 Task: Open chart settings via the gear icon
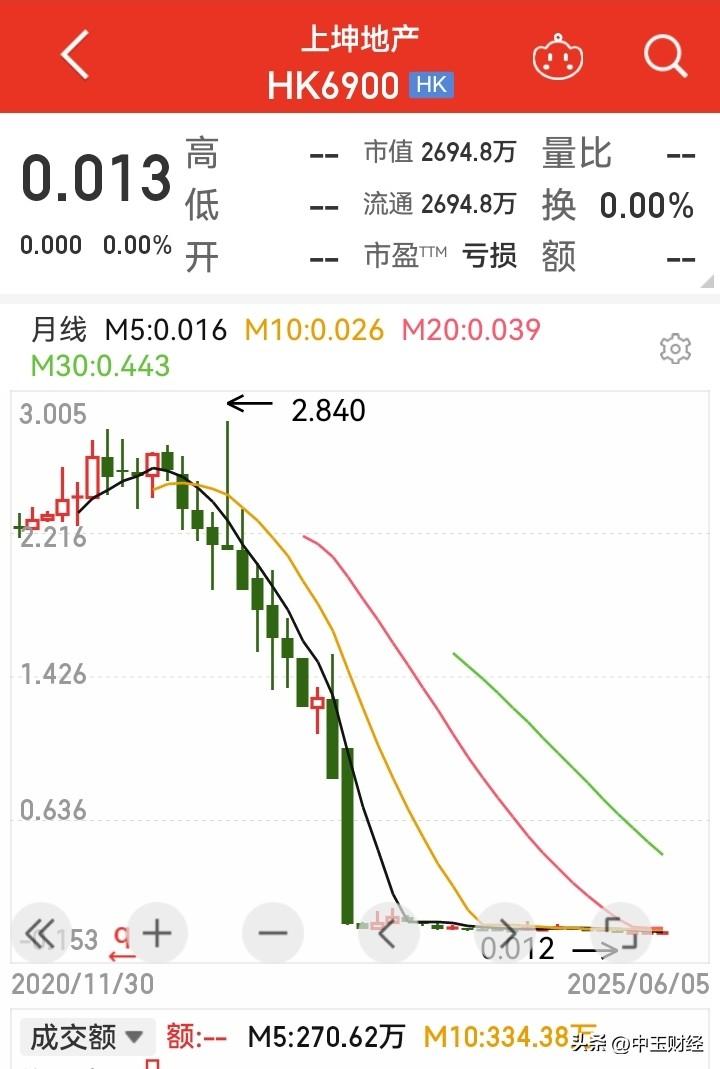pyautogui.click(x=676, y=348)
